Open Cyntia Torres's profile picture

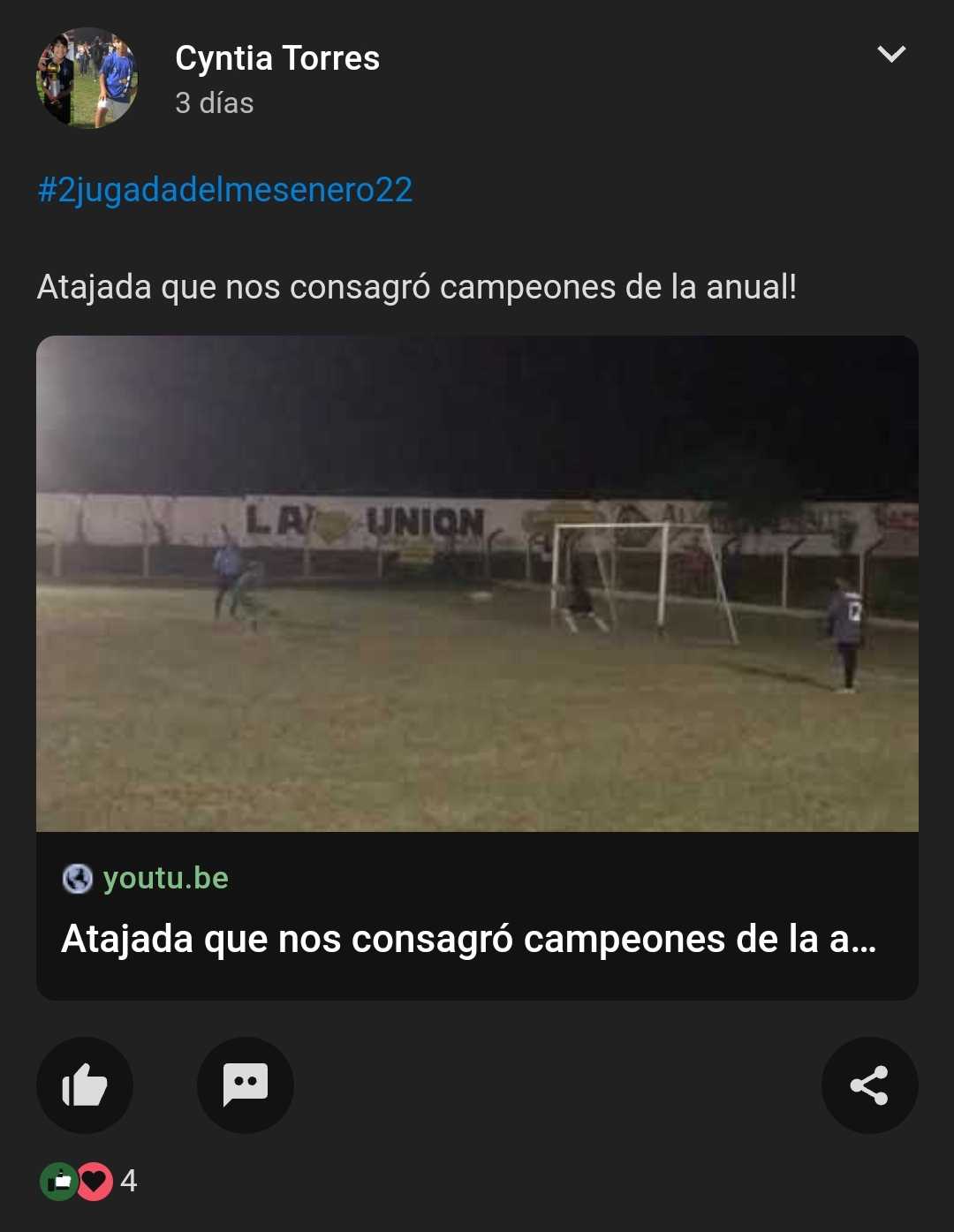point(87,78)
